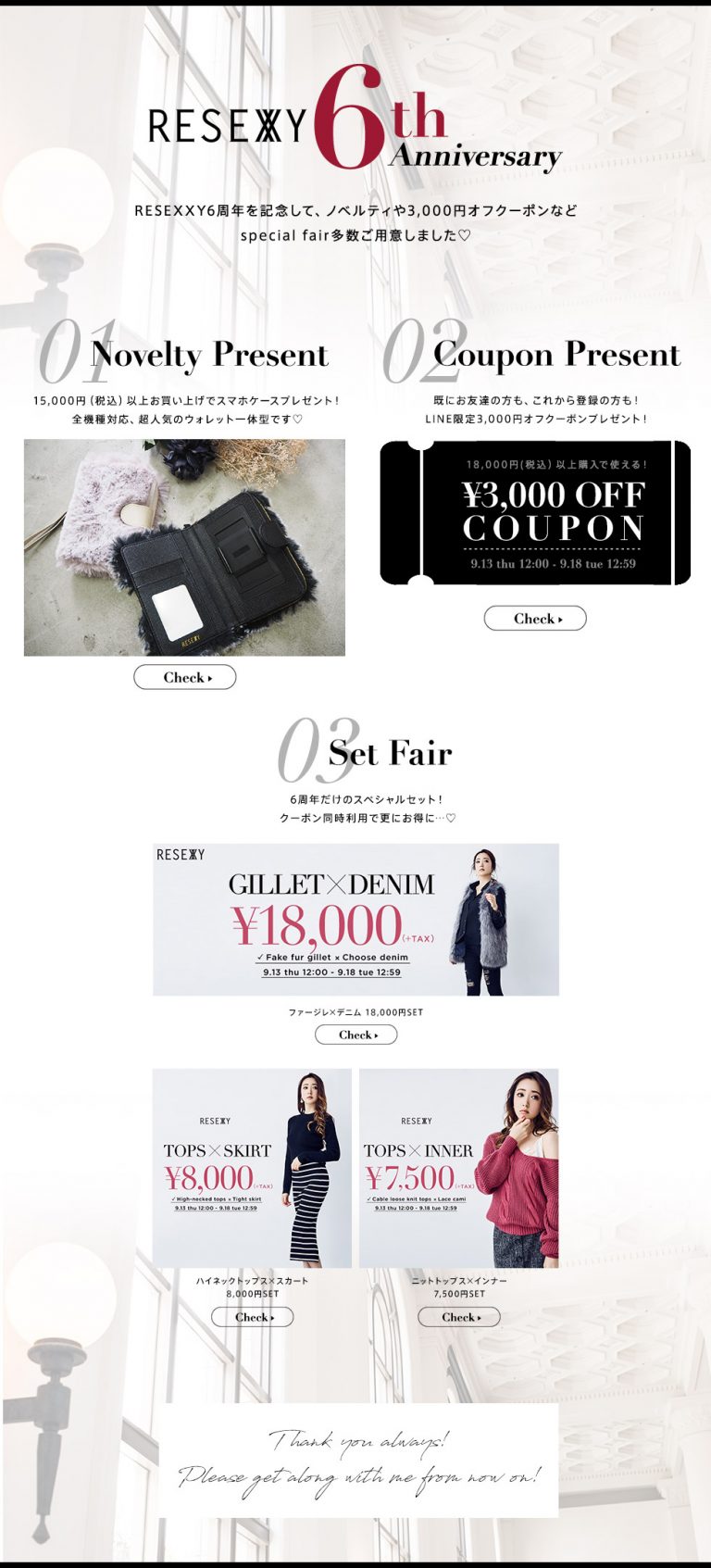Open the GILLET×DENIM ¥18,000 banner
Viewport: 711px width, 1568px height.
356,920
